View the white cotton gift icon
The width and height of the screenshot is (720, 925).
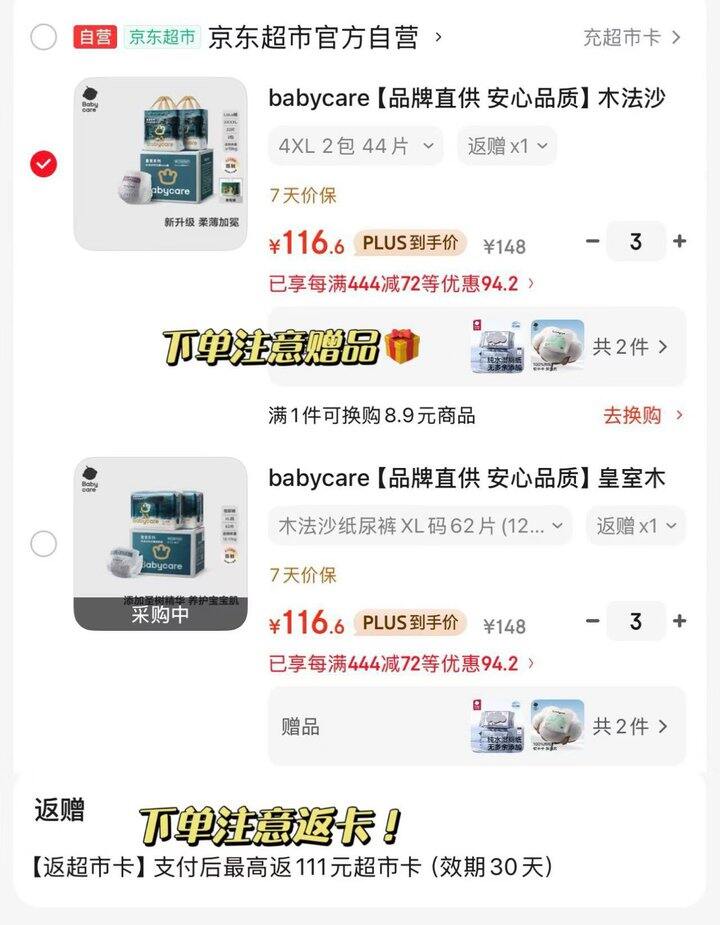click(556, 345)
